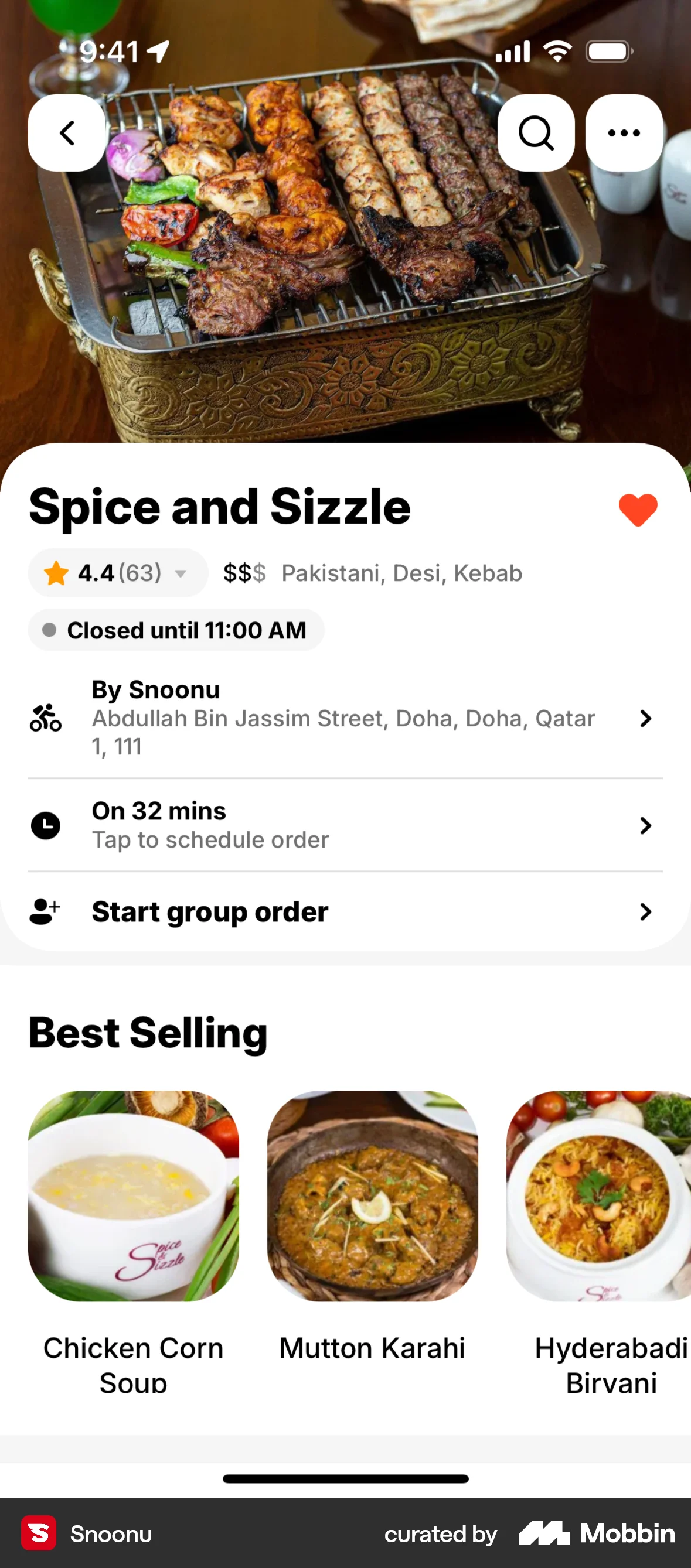The height and width of the screenshot is (1568, 691).
Task: Expand the On 32 mins schedule chevron
Action: 646,825
